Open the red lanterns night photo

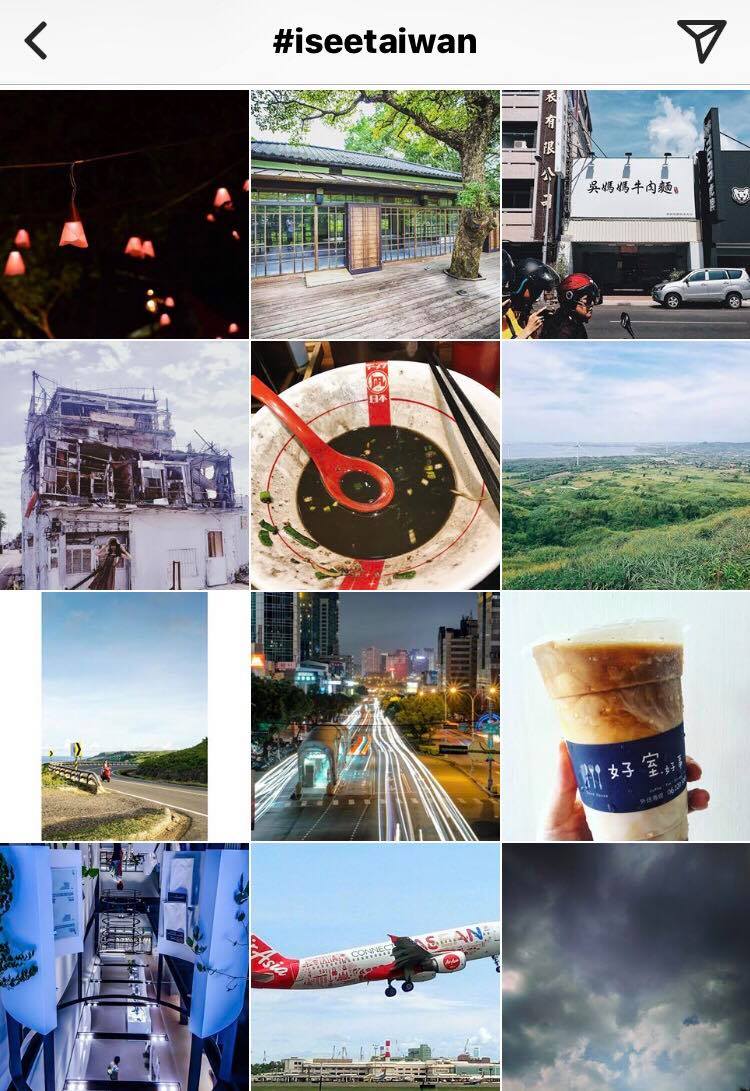(x=124, y=214)
